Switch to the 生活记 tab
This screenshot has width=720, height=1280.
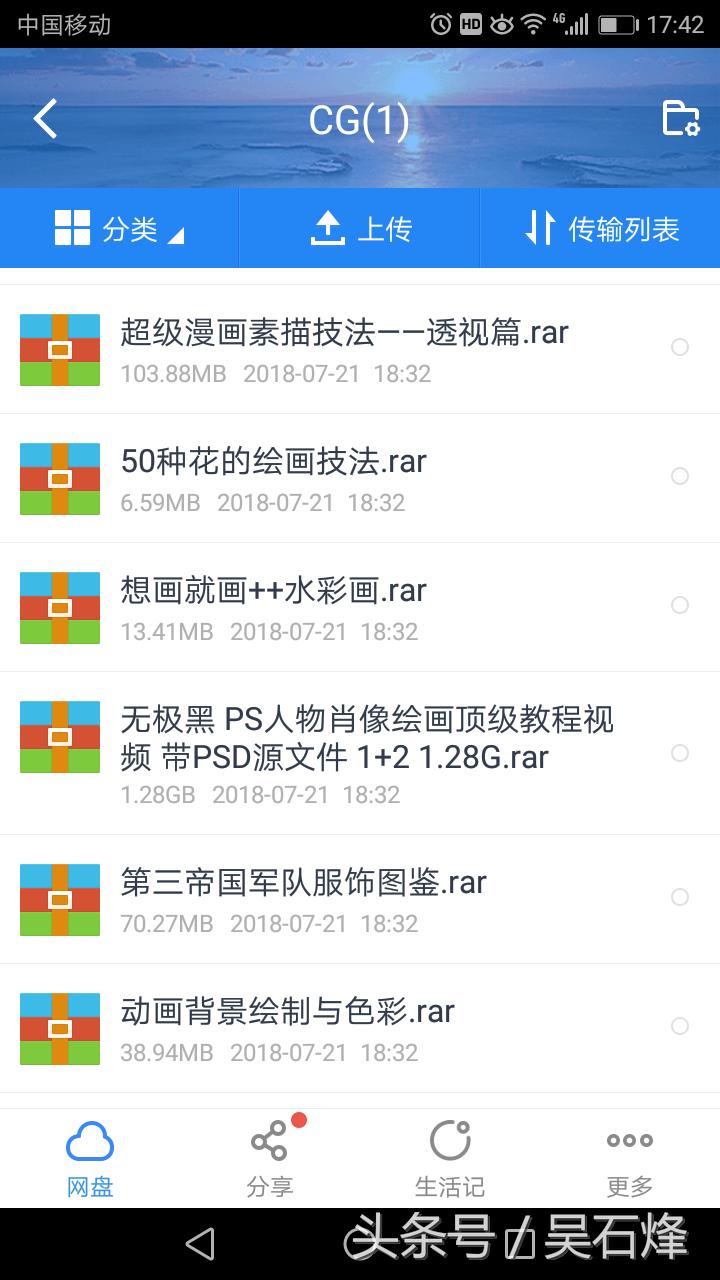450,1158
